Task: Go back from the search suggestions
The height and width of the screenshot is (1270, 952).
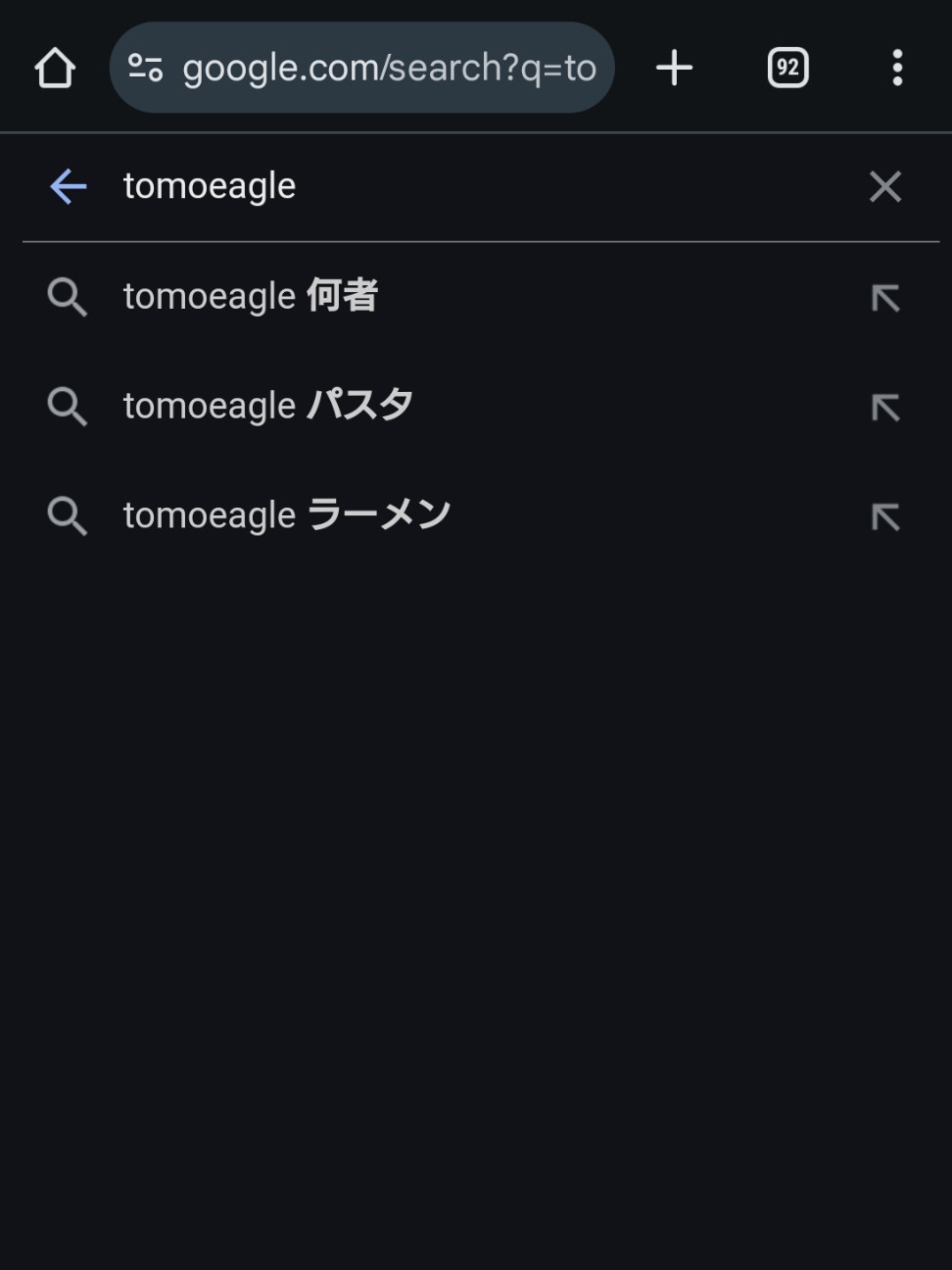Action: (x=69, y=186)
